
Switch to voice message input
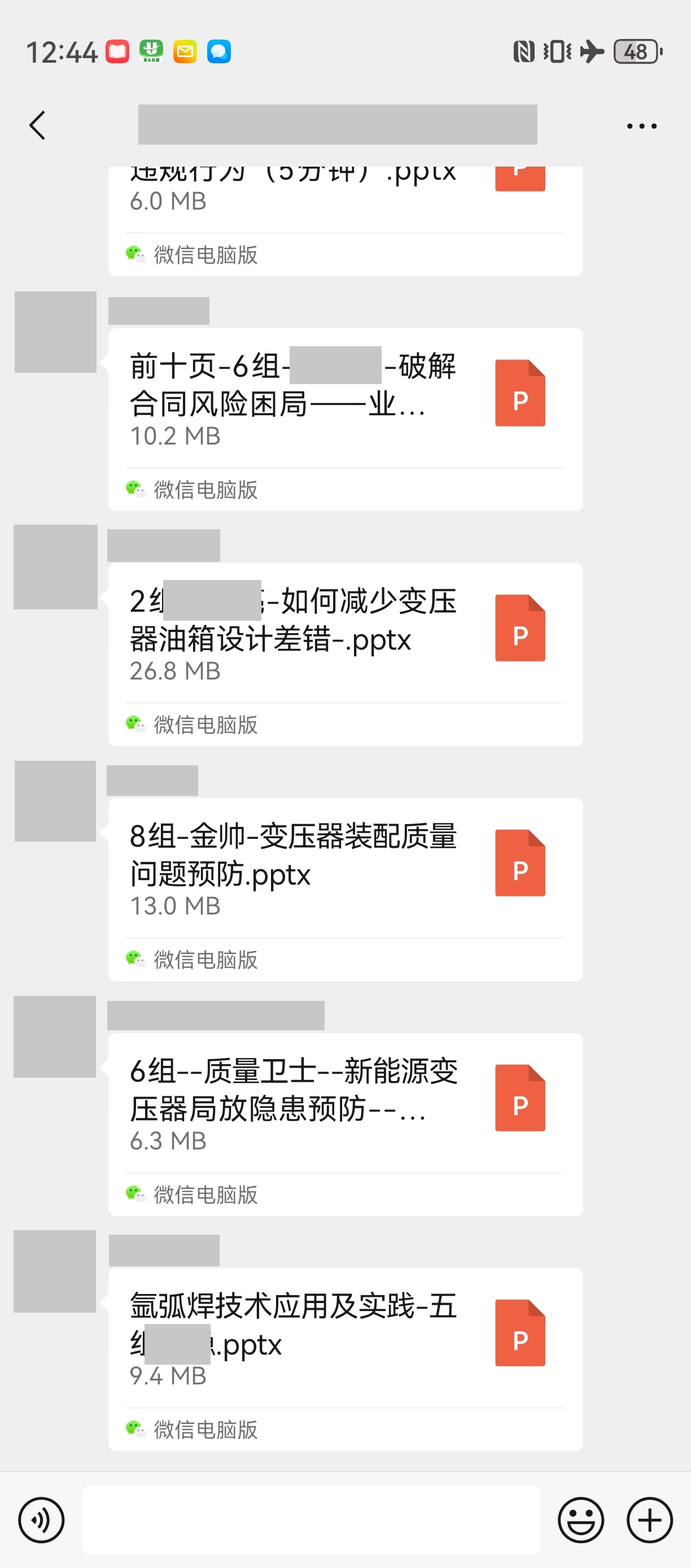pos(41,1520)
